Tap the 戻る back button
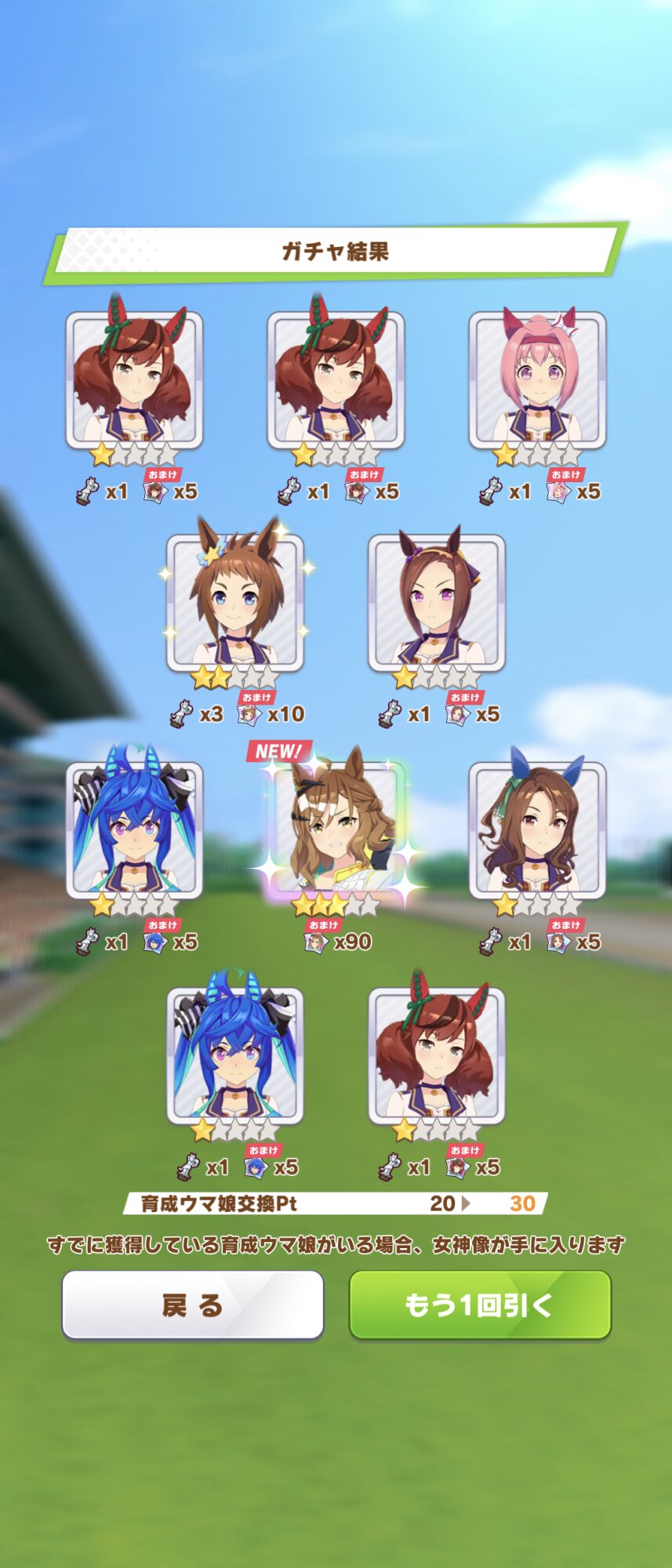This screenshot has height=1568, width=672. pos(192,1305)
